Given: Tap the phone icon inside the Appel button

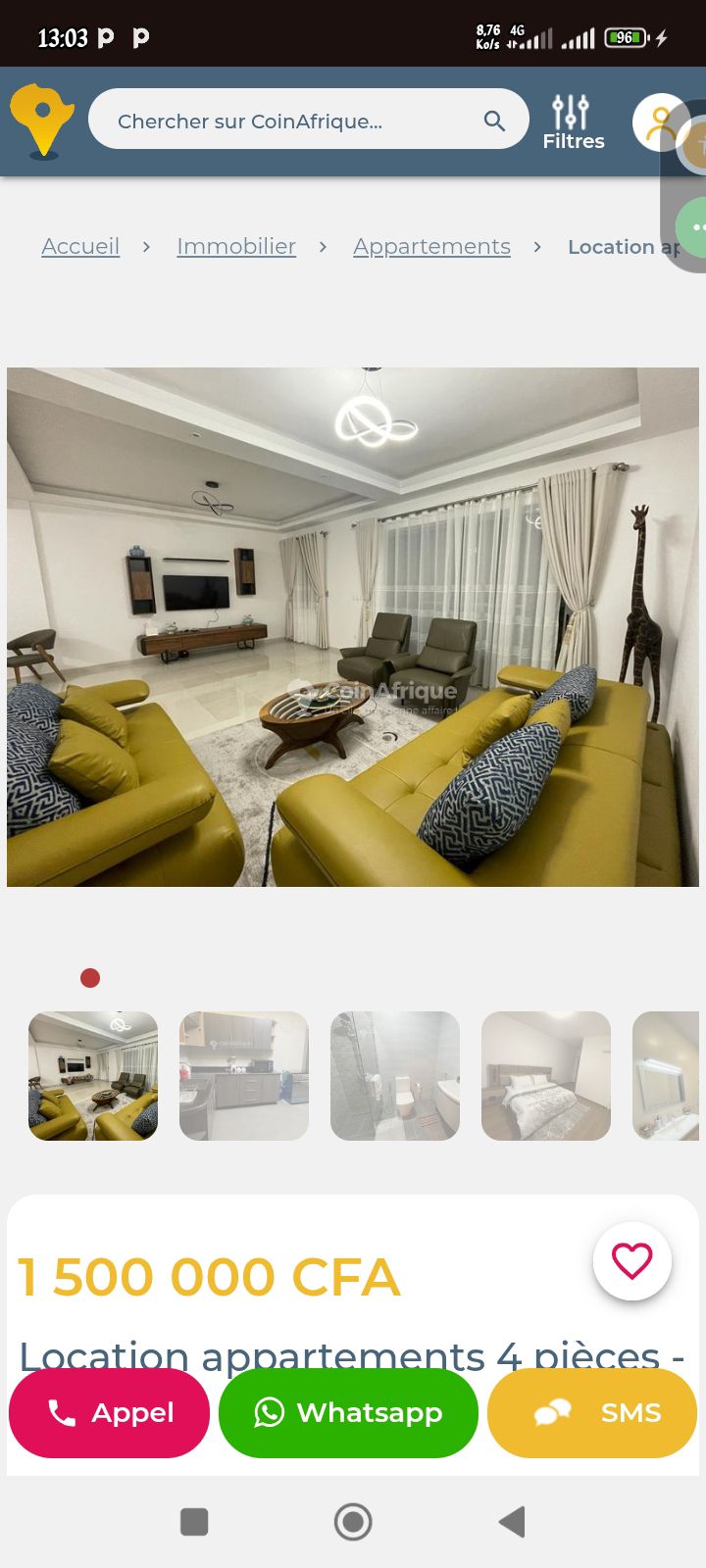Looking at the screenshot, I should coord(62,1413).
